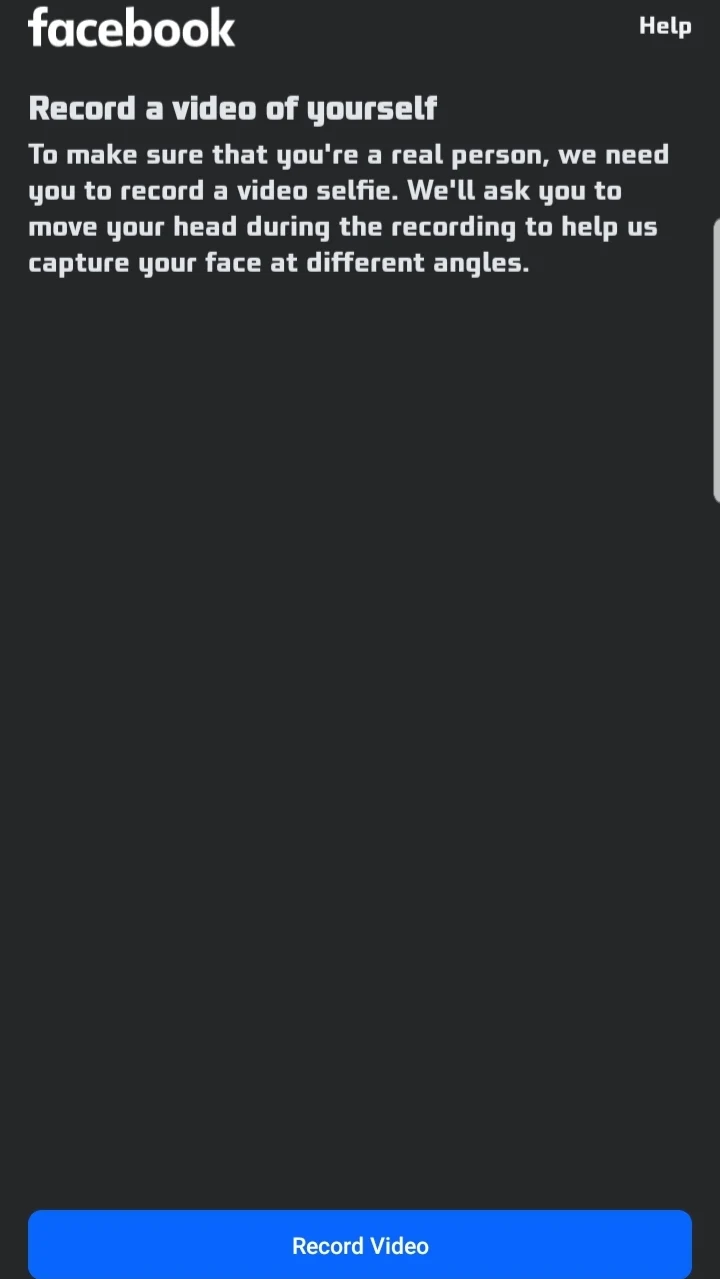Open the Help link
720x1279 pixels.
click(x=665, y=26)
